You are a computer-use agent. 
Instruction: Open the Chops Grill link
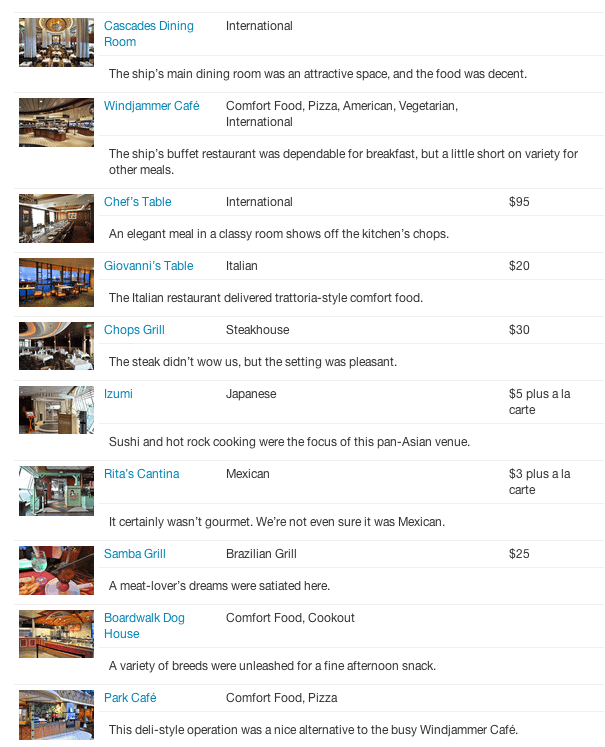(134, 330)
